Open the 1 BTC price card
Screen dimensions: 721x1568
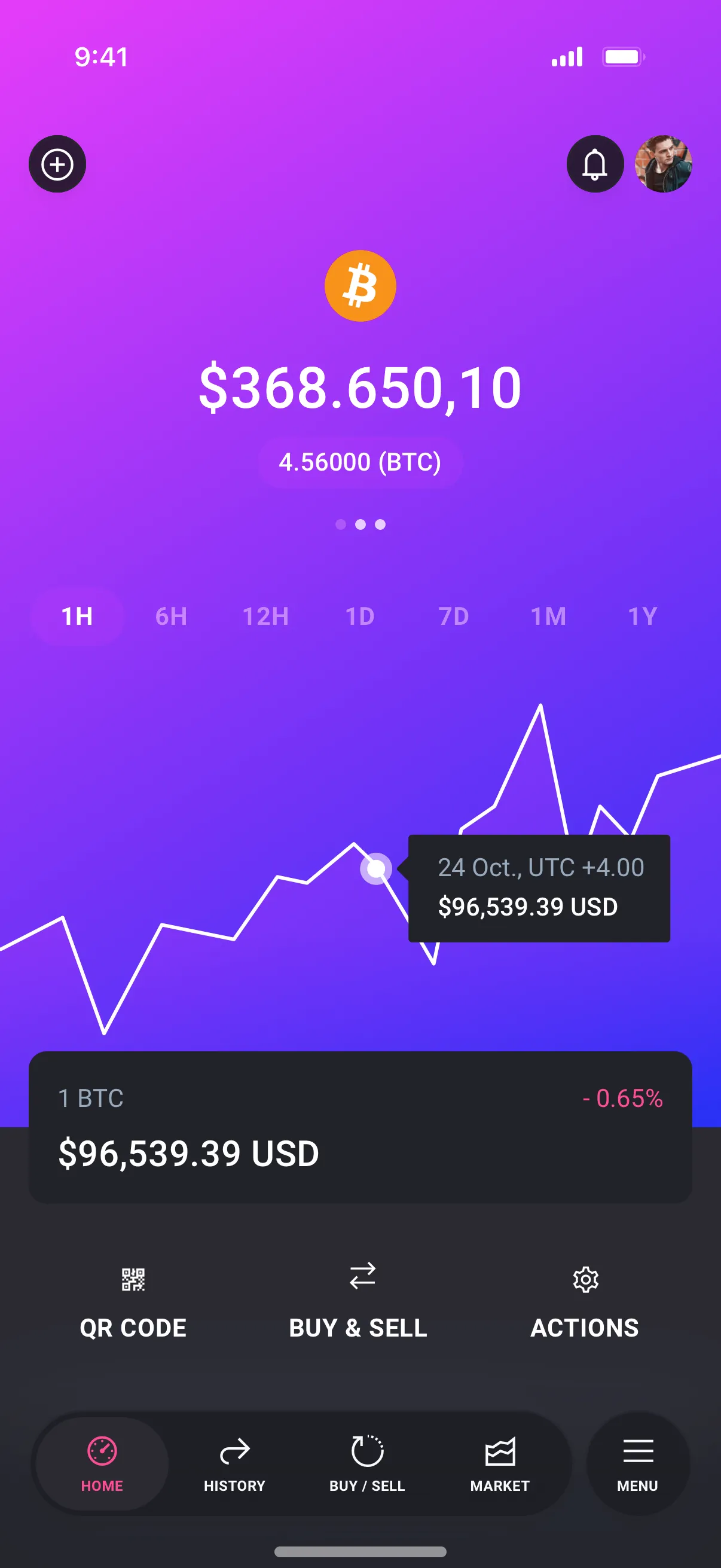tap(360, 1127)
